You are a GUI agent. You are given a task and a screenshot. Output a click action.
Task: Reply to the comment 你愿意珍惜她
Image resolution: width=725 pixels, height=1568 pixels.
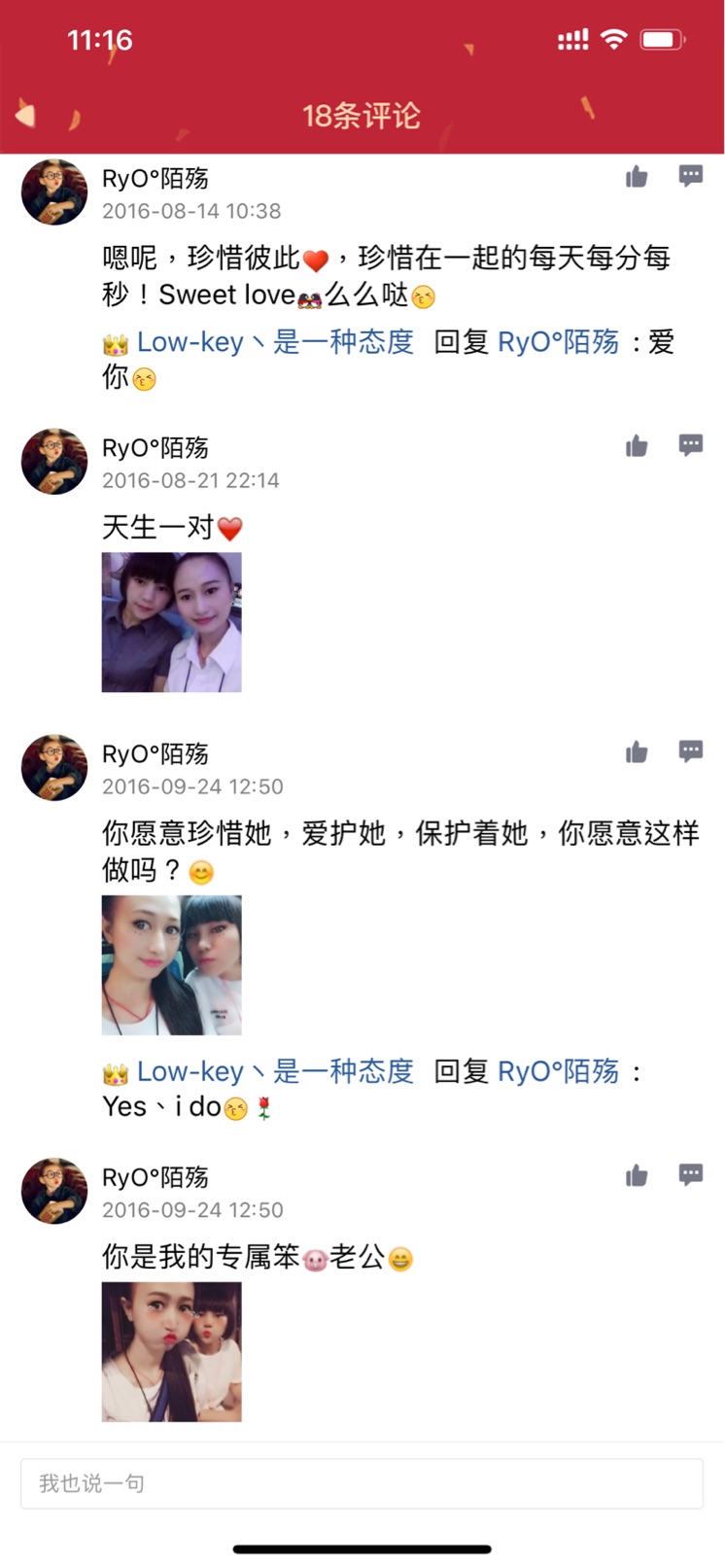691,750
